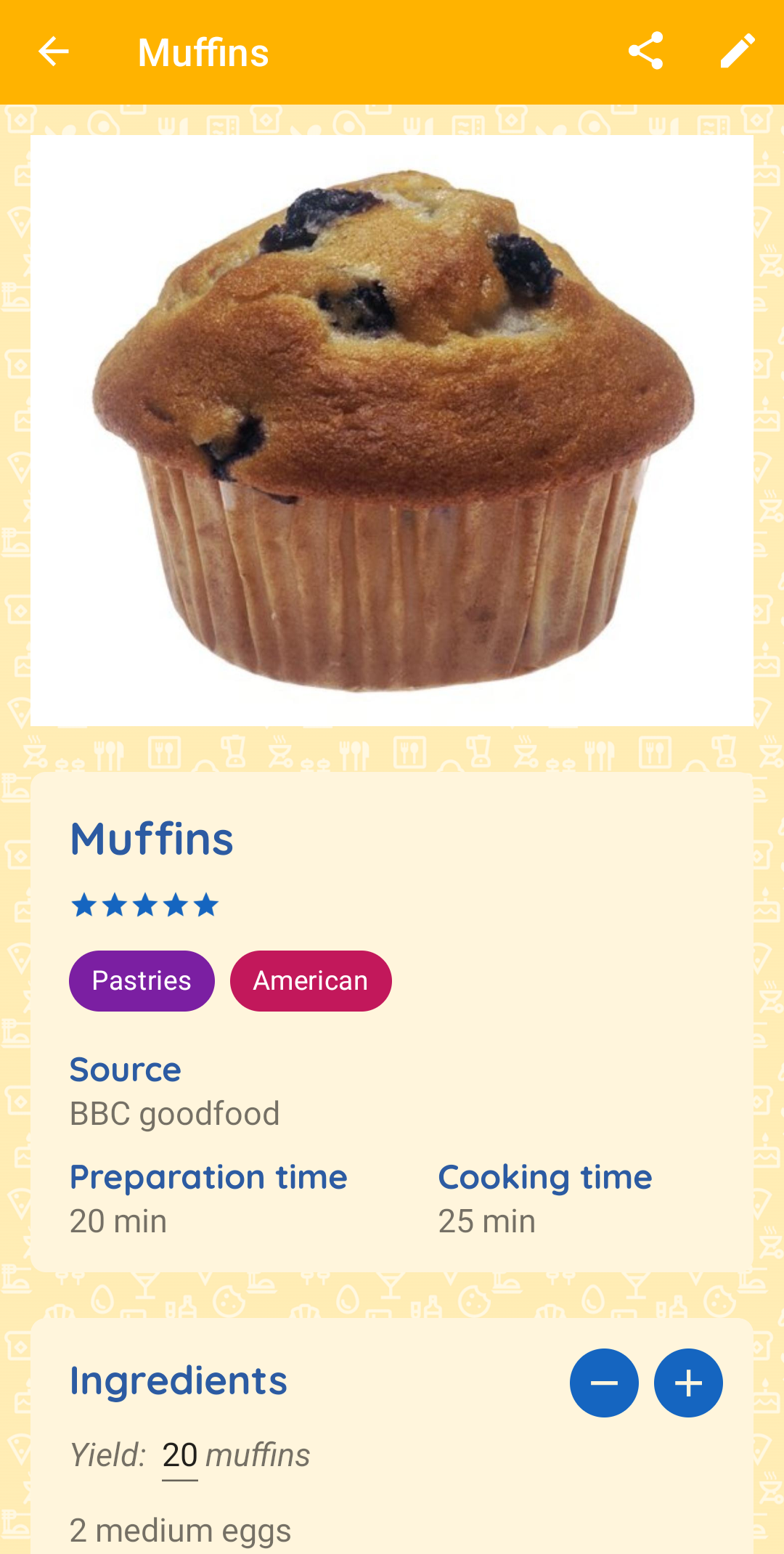Open the muffin photo

pyautogui.click(x=392, y=430)
